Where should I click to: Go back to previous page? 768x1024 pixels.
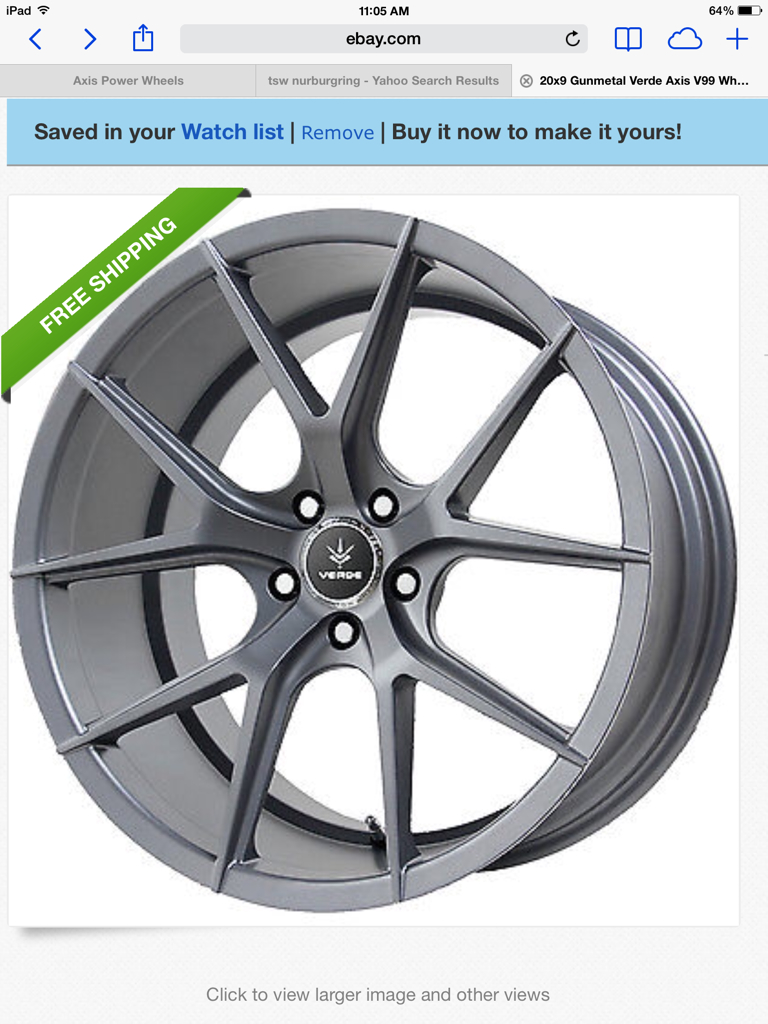pyautogui.click(x=36, y=39)
